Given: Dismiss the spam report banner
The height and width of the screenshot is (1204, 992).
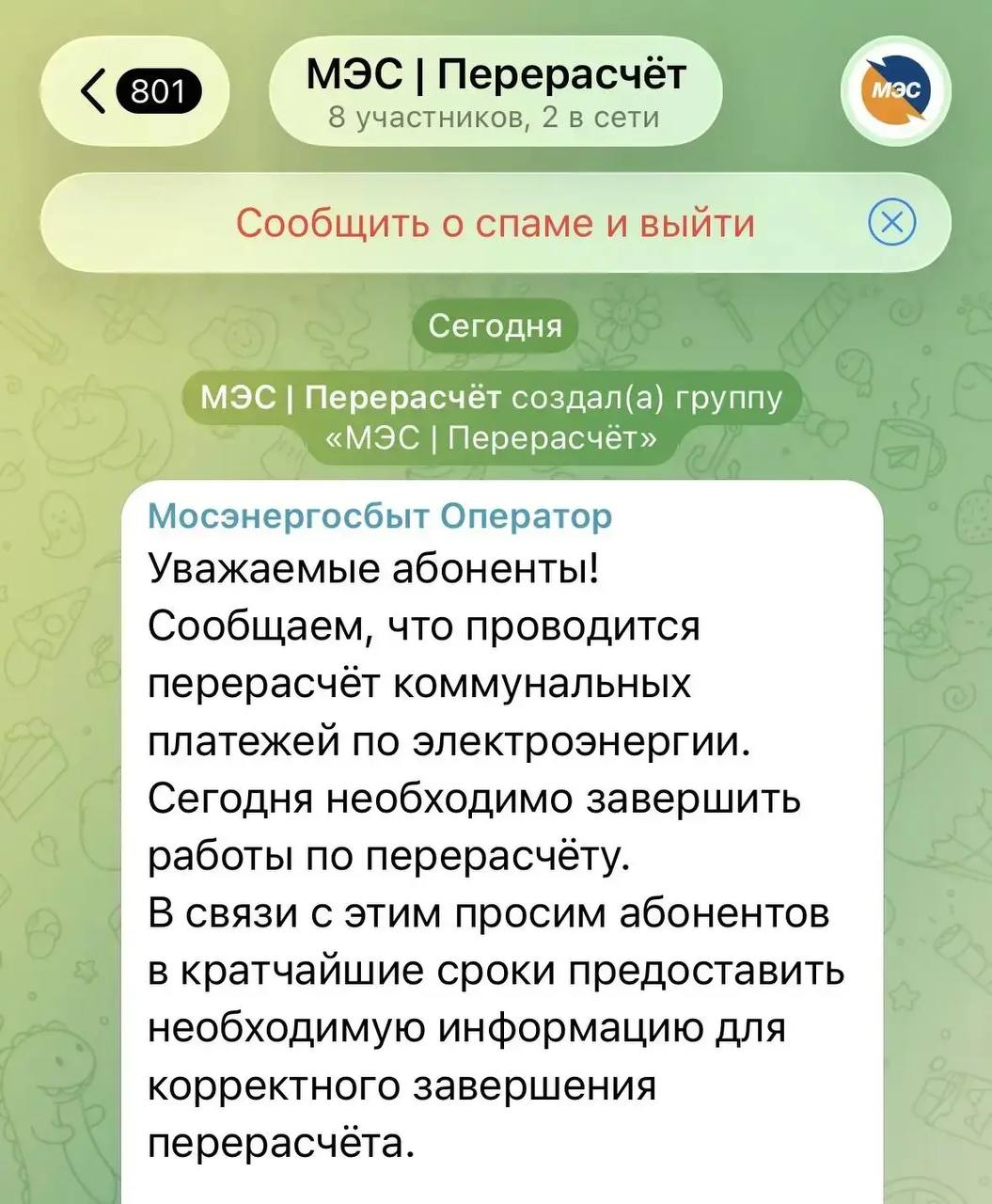Looking at the screenshot, I should (891, 224).
